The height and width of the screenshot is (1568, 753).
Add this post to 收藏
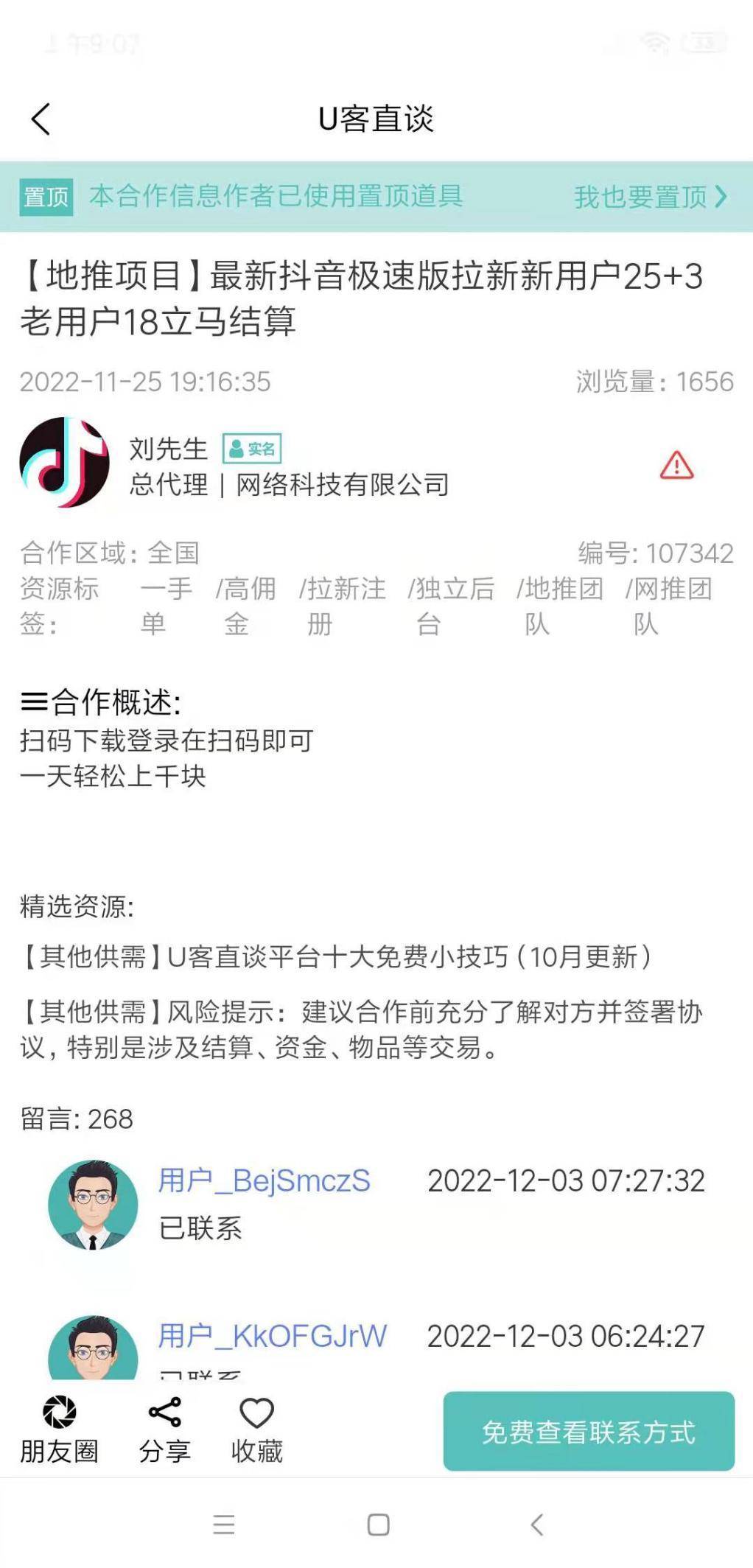pos(256,1429)
